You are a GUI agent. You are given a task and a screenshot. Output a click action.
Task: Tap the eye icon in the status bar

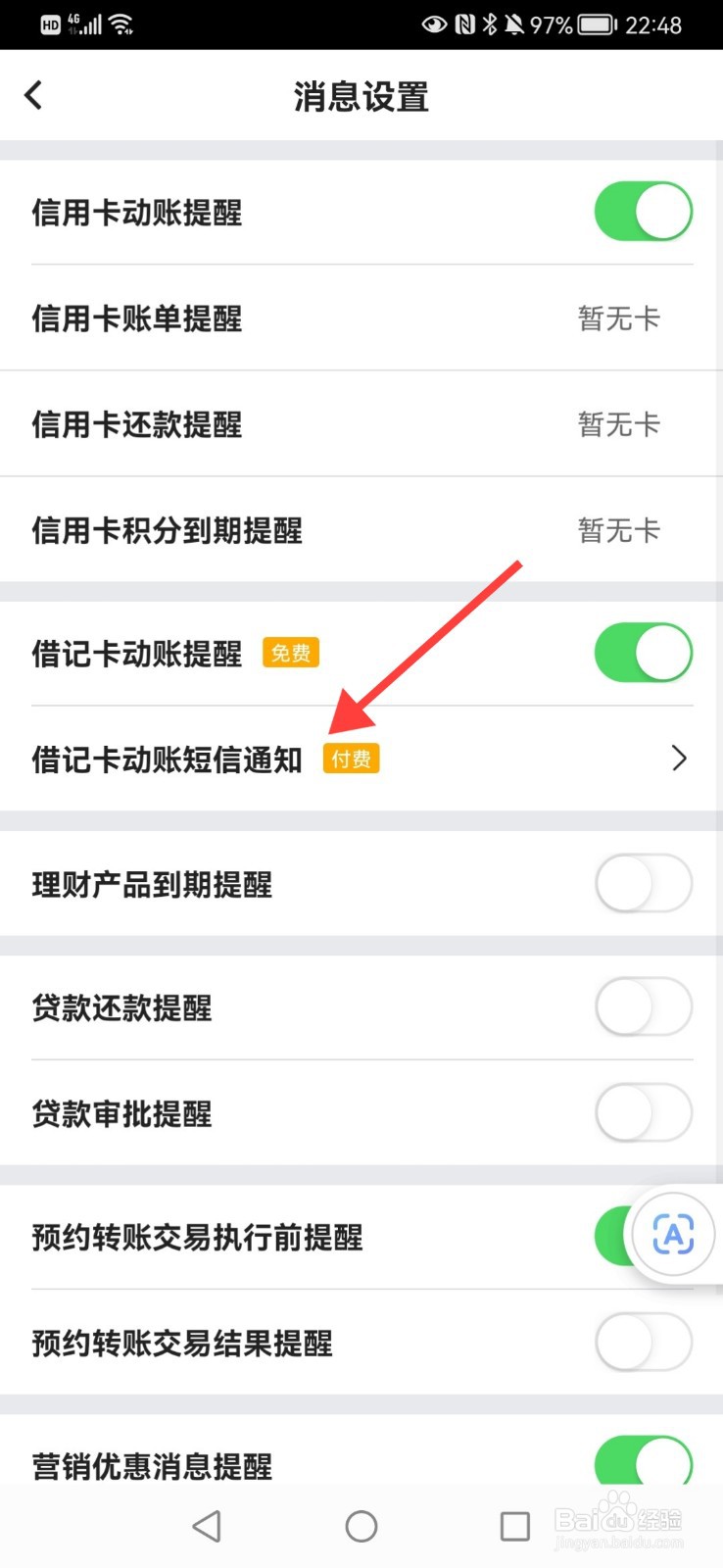pyautogui.click(x=436, y=24)
